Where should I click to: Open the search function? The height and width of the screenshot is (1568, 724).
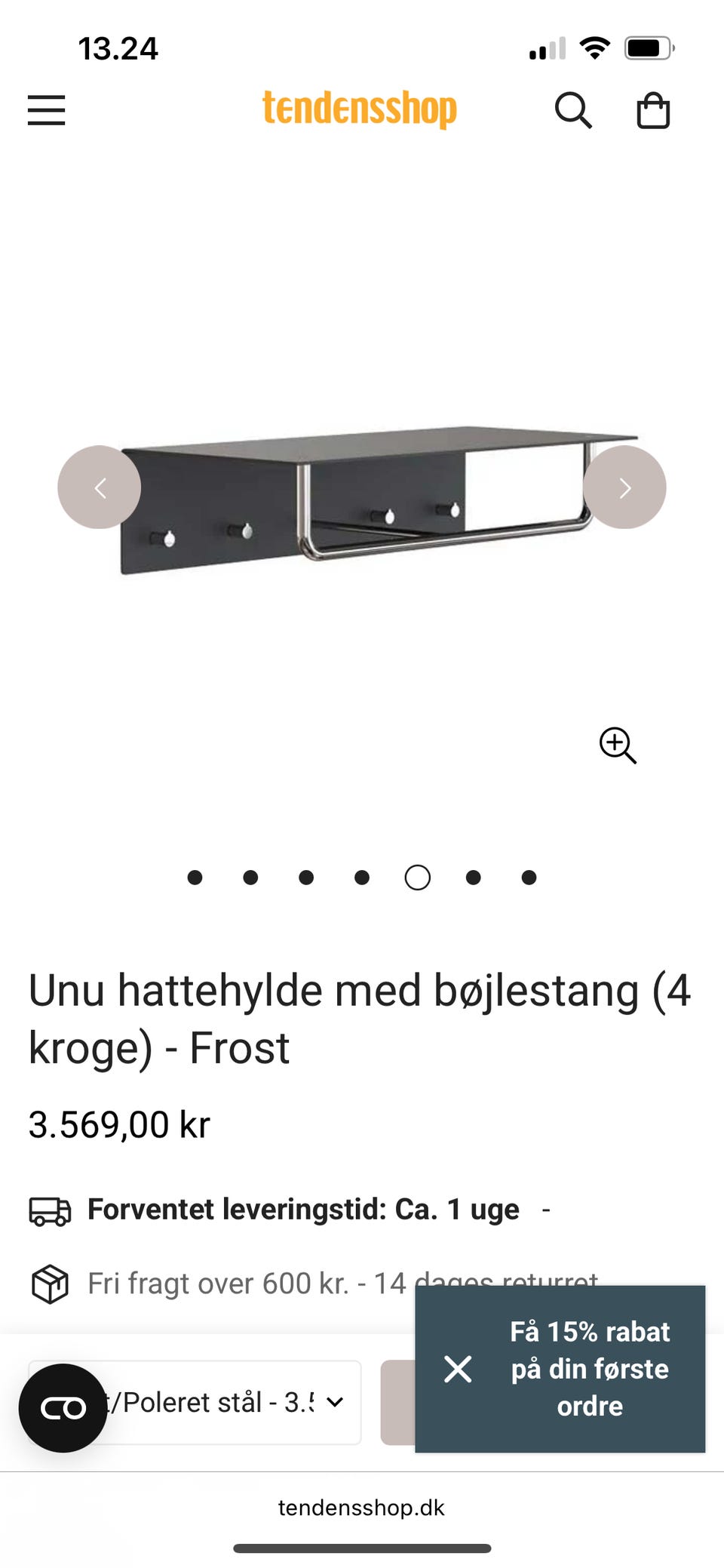coord(575,110)
